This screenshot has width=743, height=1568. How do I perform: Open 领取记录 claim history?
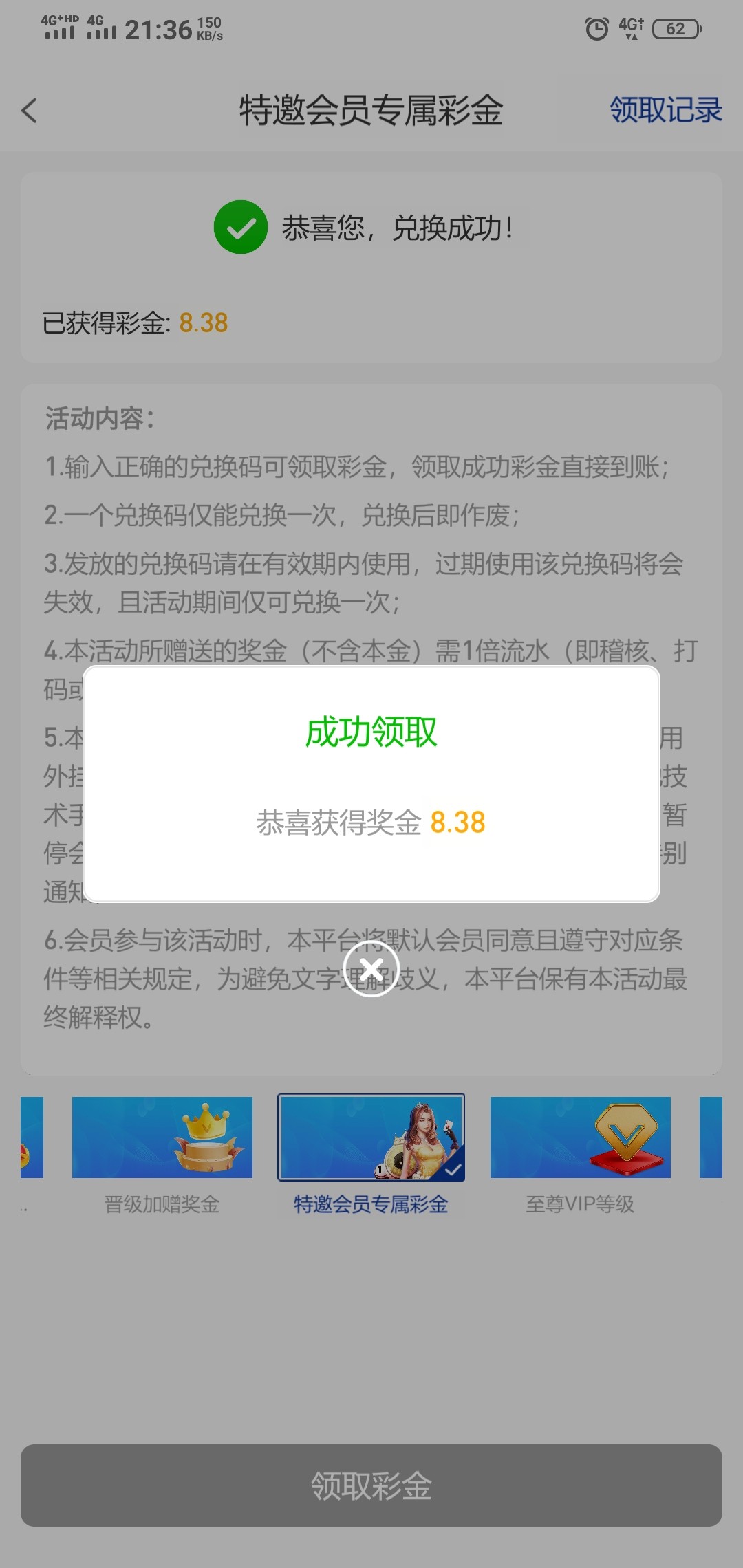665,110
